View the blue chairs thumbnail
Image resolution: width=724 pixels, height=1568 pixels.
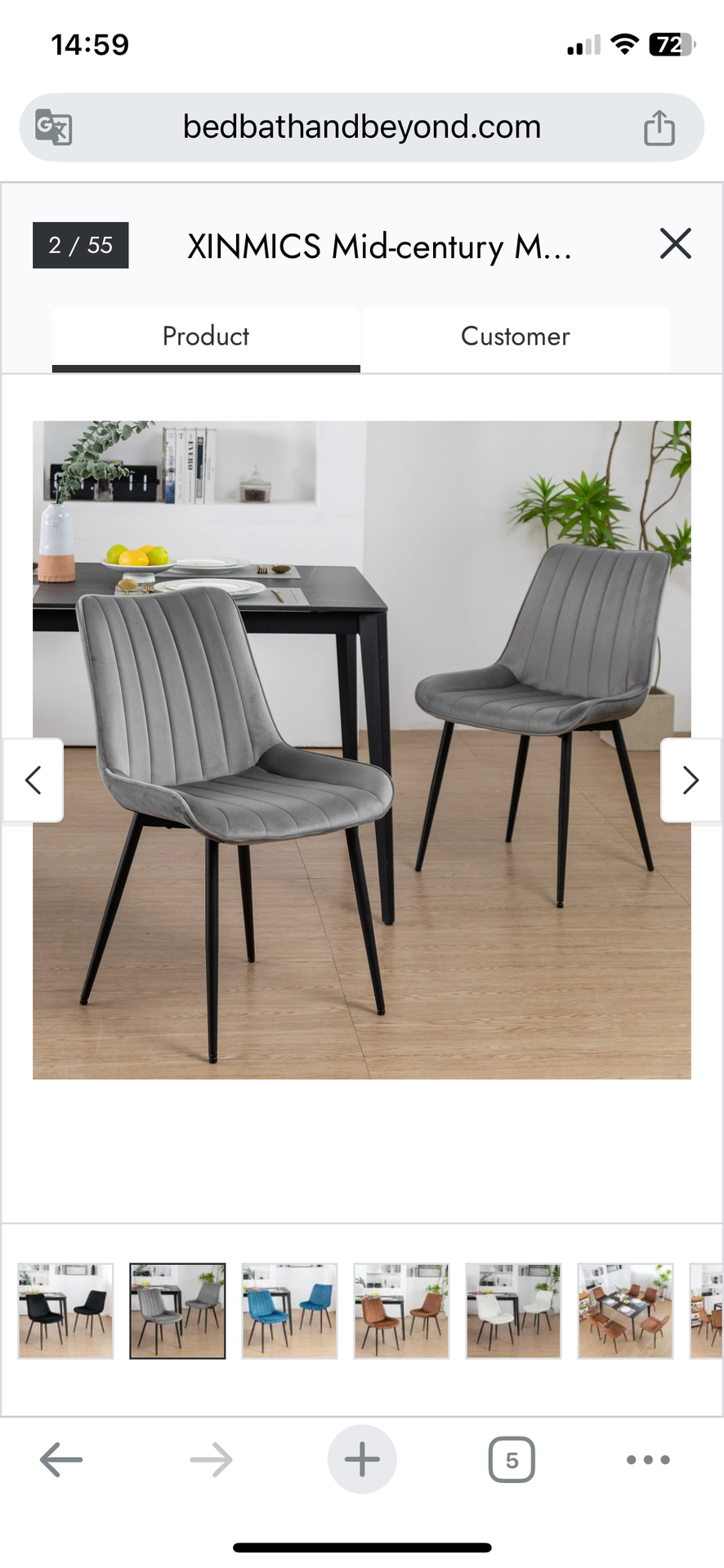[x=289, y=1311]
